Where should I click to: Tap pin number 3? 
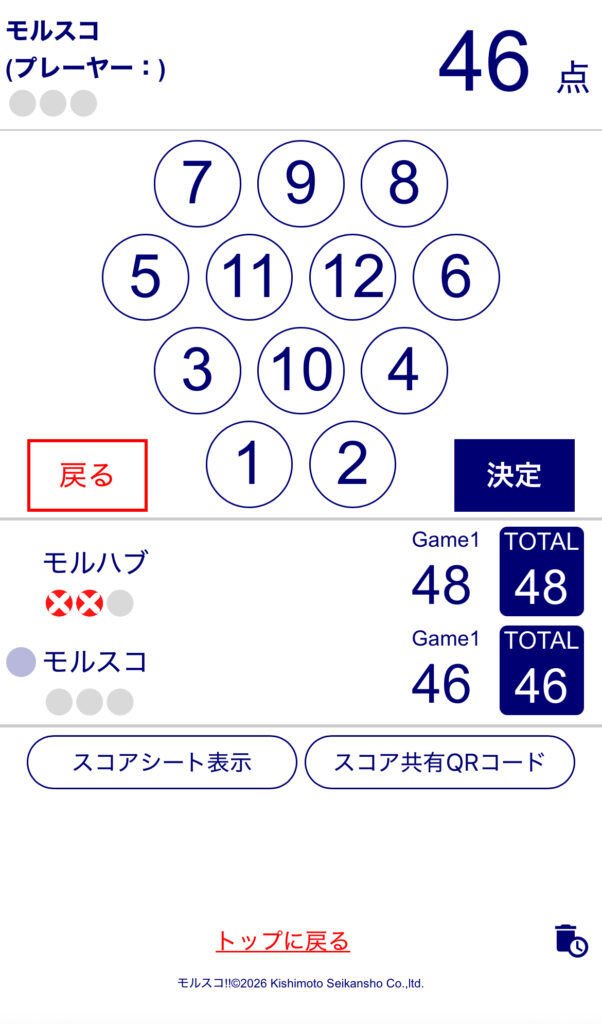click(197, 370)
